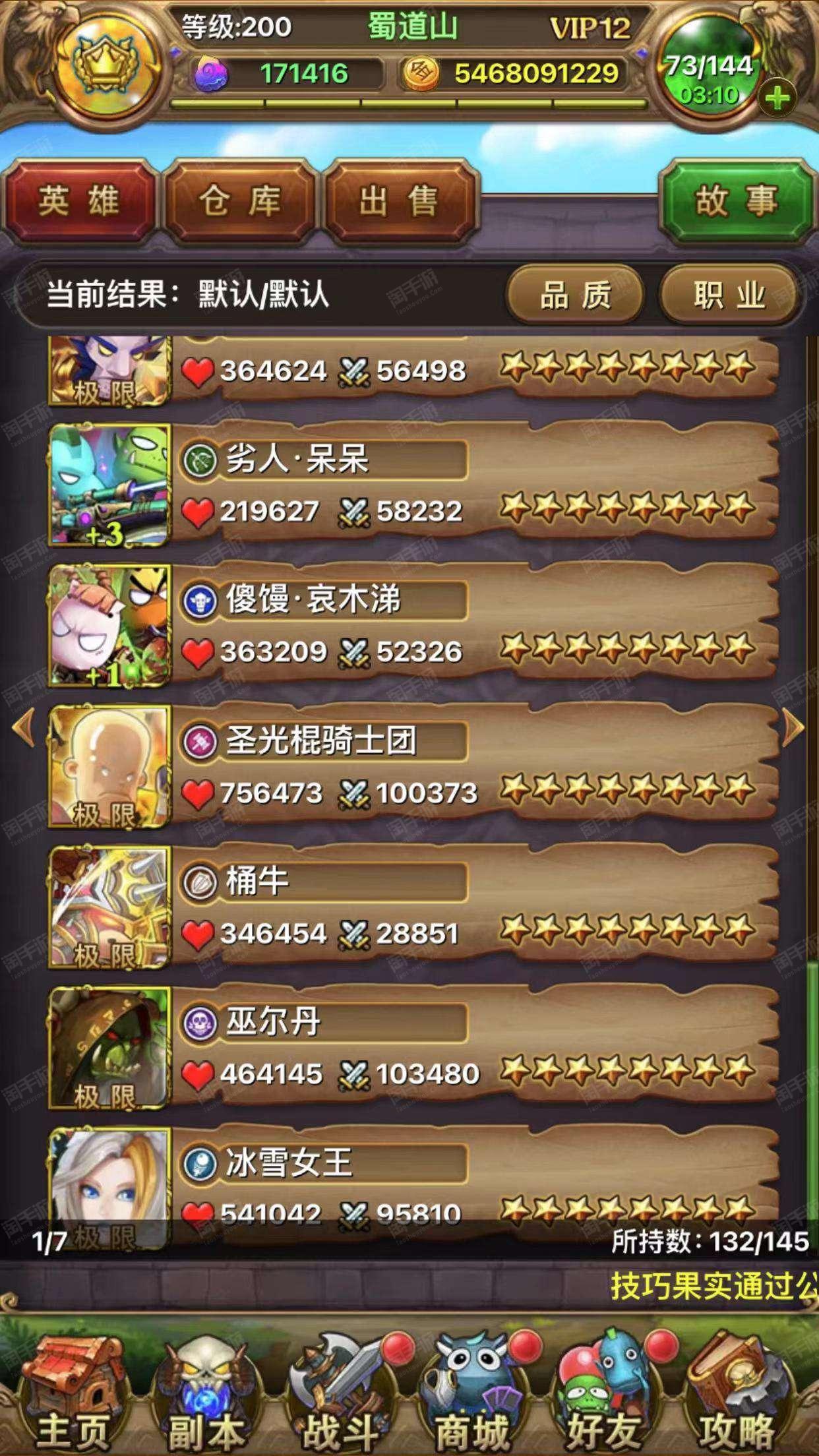Switch to the 英雄 tab
This screenshot has width=819, height=1456.
[x=79, y=201]
